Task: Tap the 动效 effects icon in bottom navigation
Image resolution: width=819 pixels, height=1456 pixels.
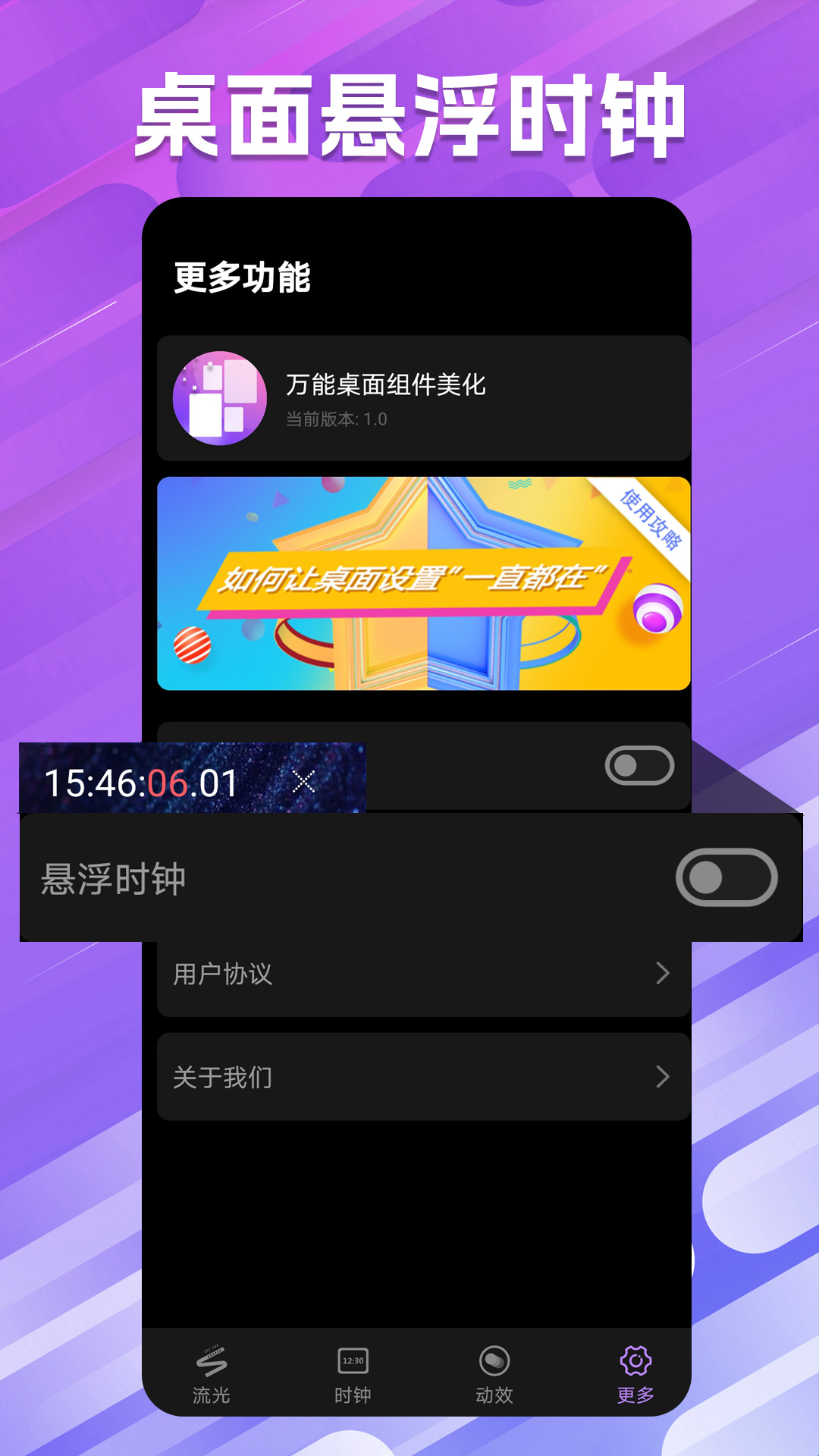Action: tap(495, 1361)
